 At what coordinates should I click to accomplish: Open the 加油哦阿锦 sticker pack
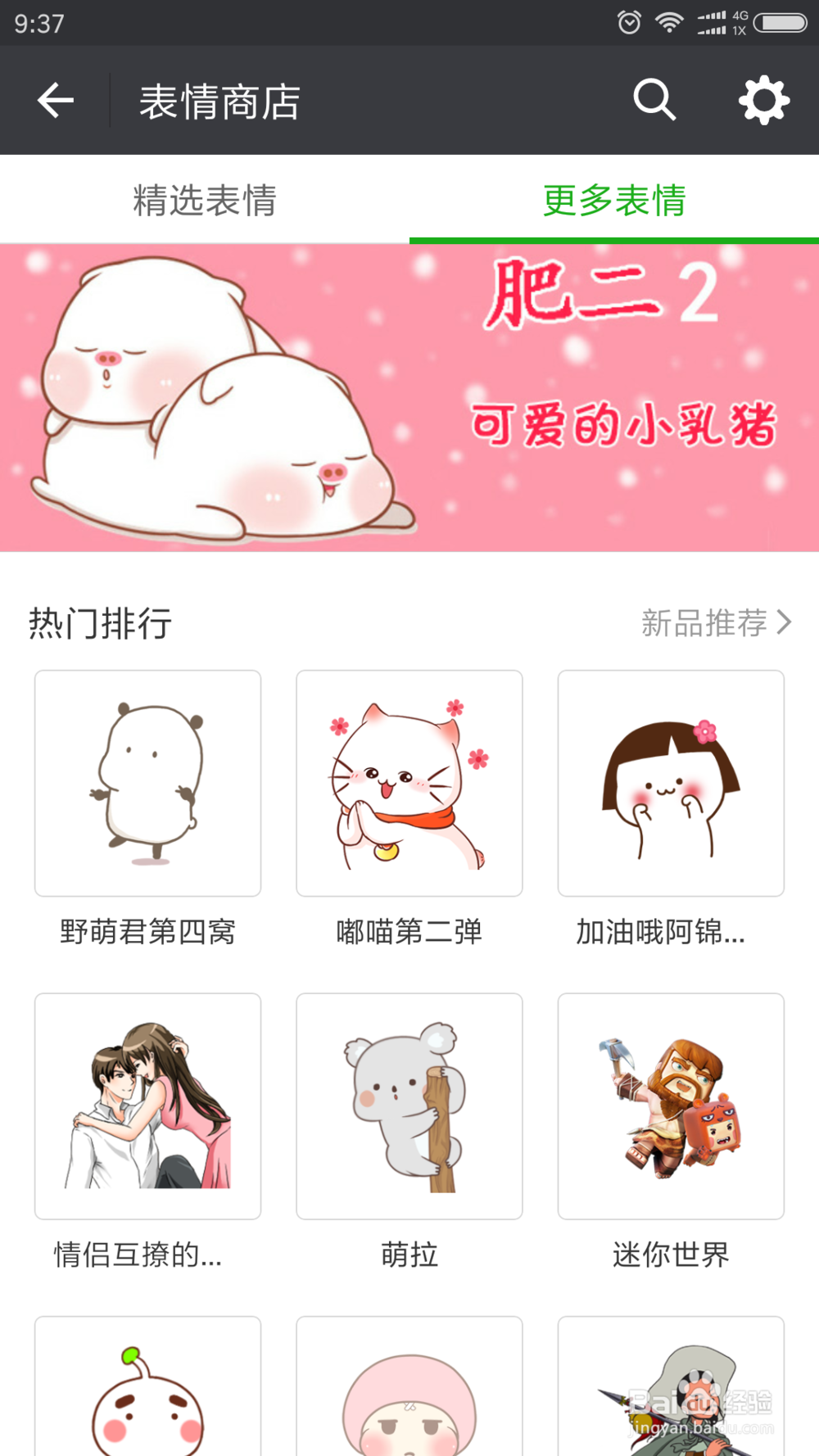(671, 783)
